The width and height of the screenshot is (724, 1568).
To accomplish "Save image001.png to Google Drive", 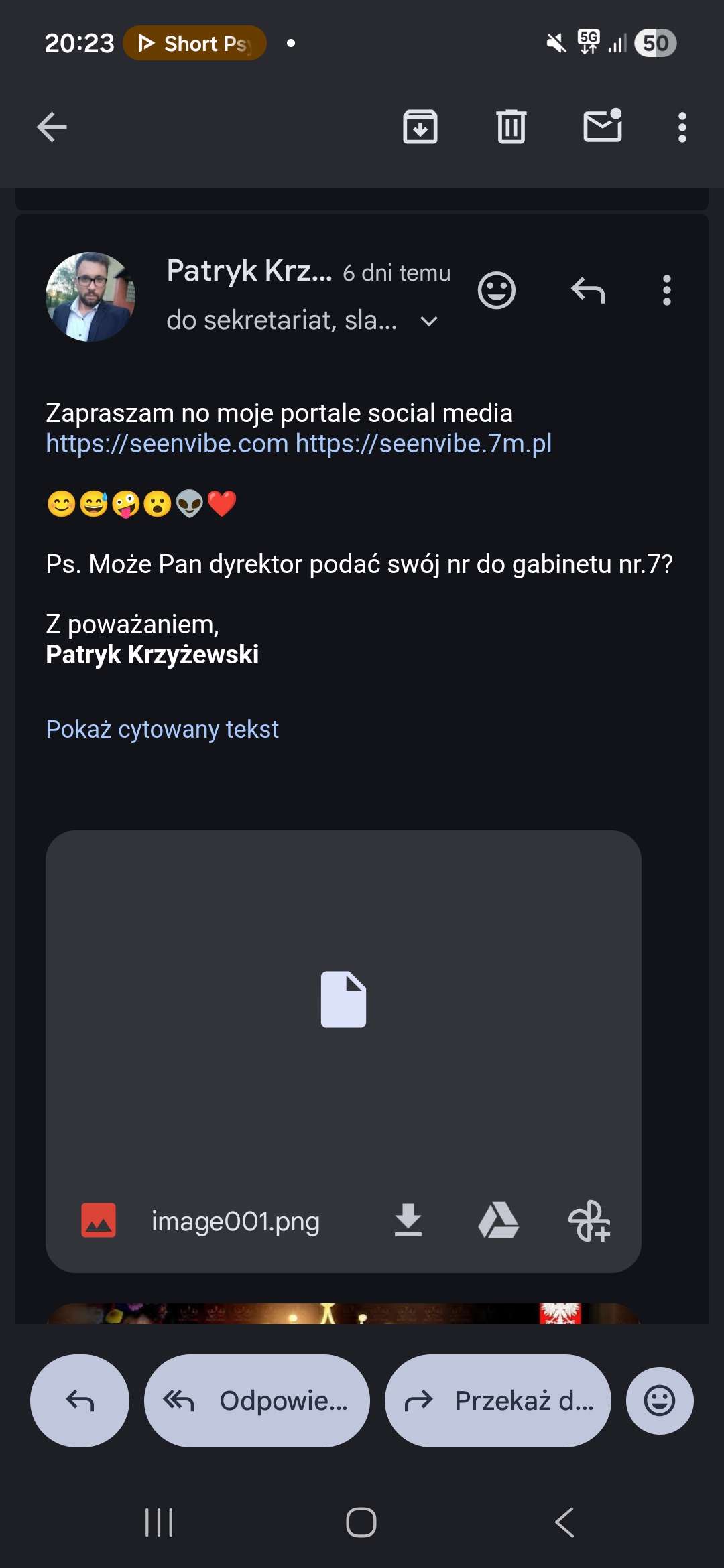I will (498, 1220).
